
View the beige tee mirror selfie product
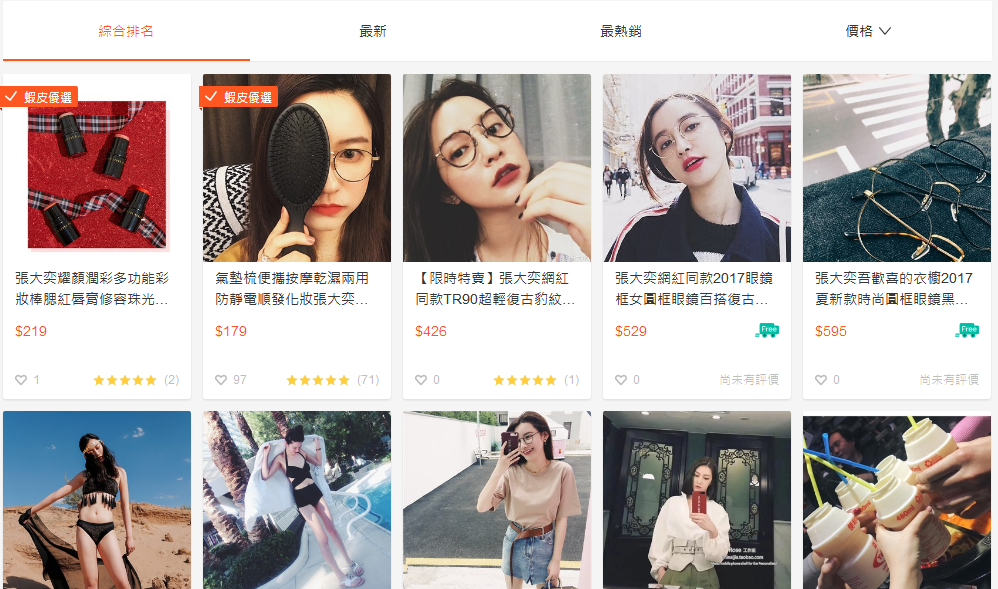click(x=497, y=500)
